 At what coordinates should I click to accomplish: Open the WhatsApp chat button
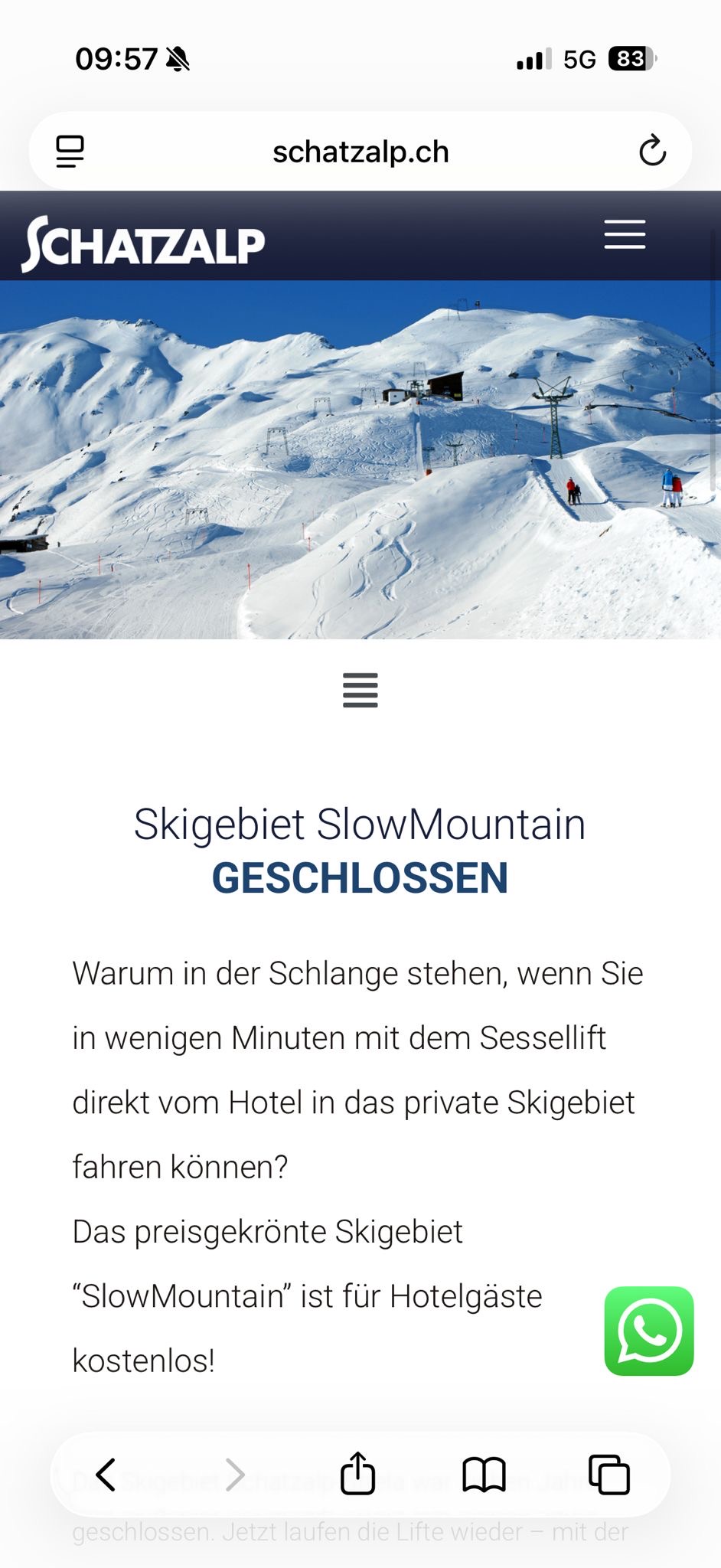coord(649,1331)
